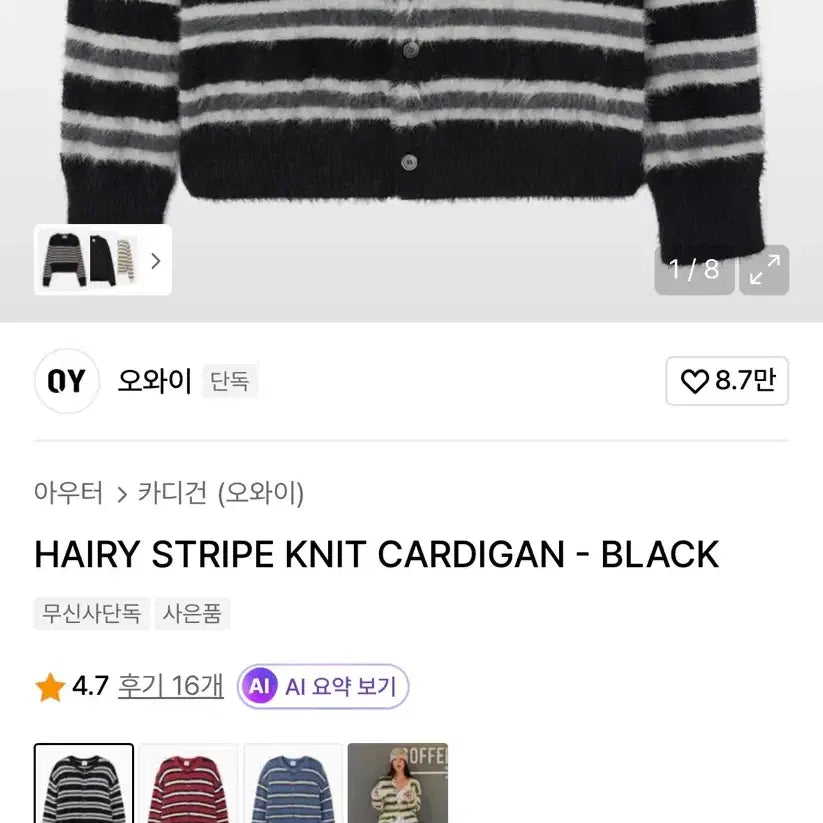The width and height of the screenshot is (823, 823).
Task: Pick the blue stripe cardigan option
Action: point(293,784)
